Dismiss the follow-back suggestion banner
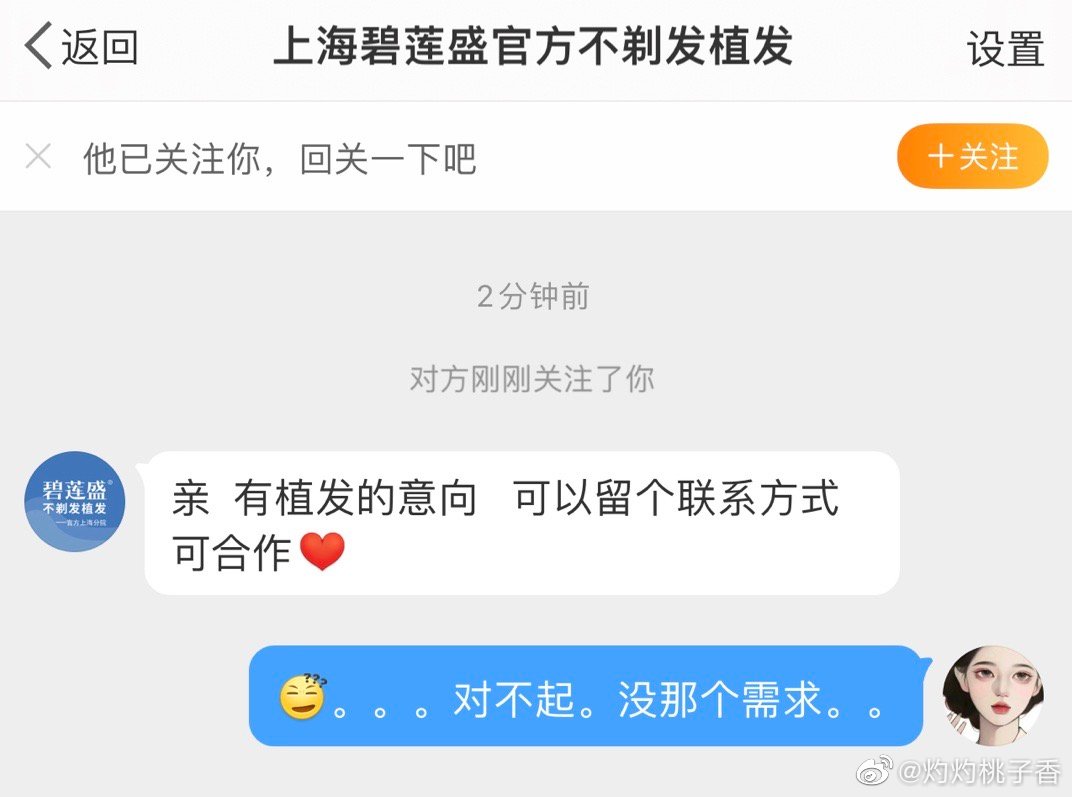 38,157
